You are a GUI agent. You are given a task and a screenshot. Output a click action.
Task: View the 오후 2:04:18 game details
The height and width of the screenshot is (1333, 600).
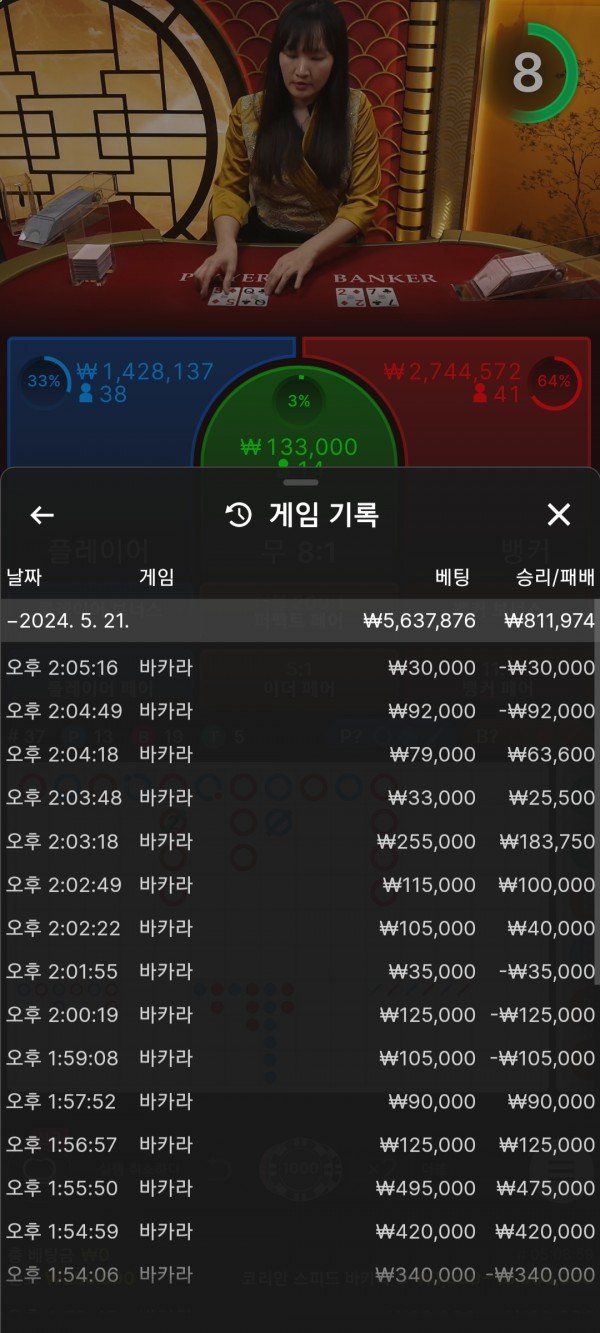tap(300, 754)
